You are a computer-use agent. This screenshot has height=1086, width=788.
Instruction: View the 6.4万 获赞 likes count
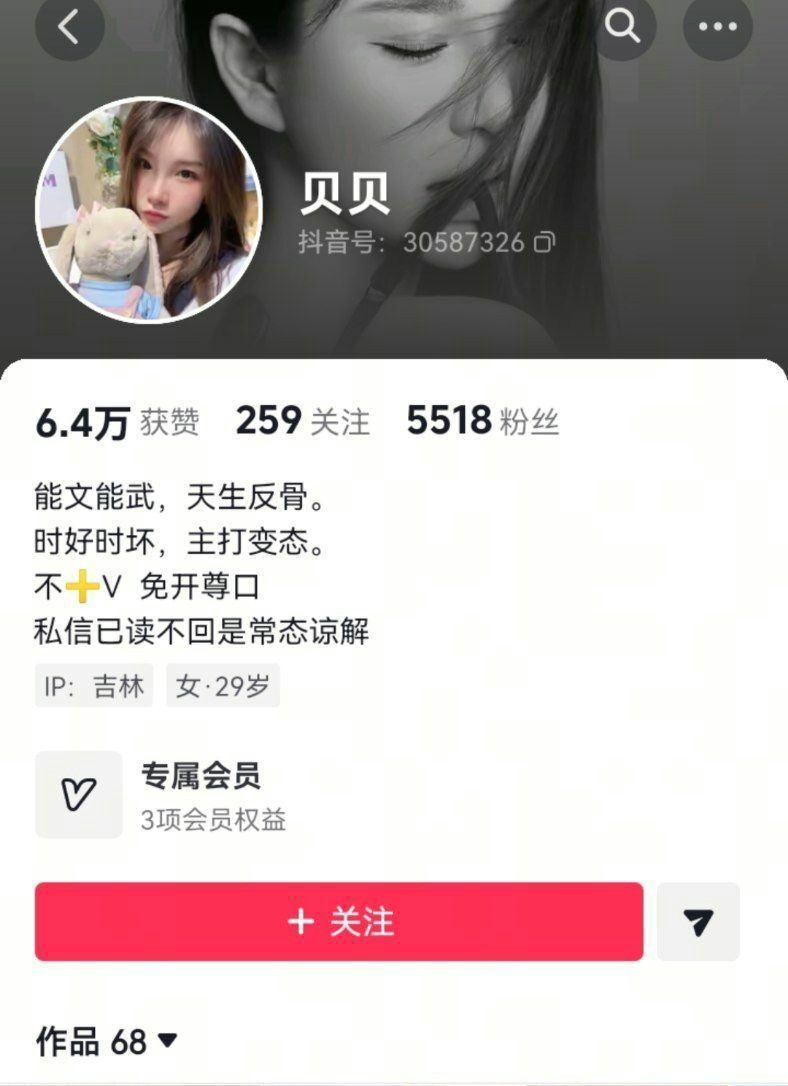coord(117,422)
